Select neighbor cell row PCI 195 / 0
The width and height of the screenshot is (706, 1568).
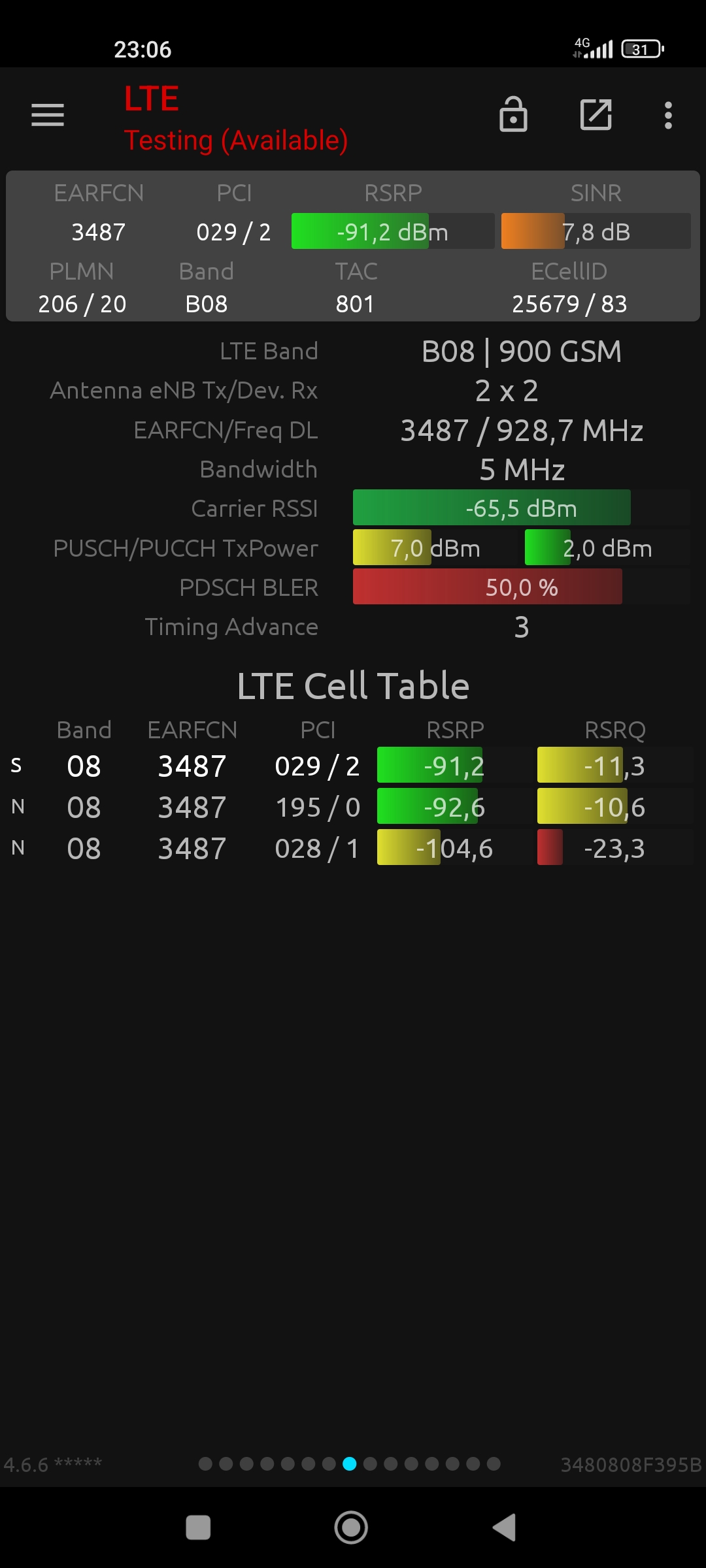pos(353,807)
